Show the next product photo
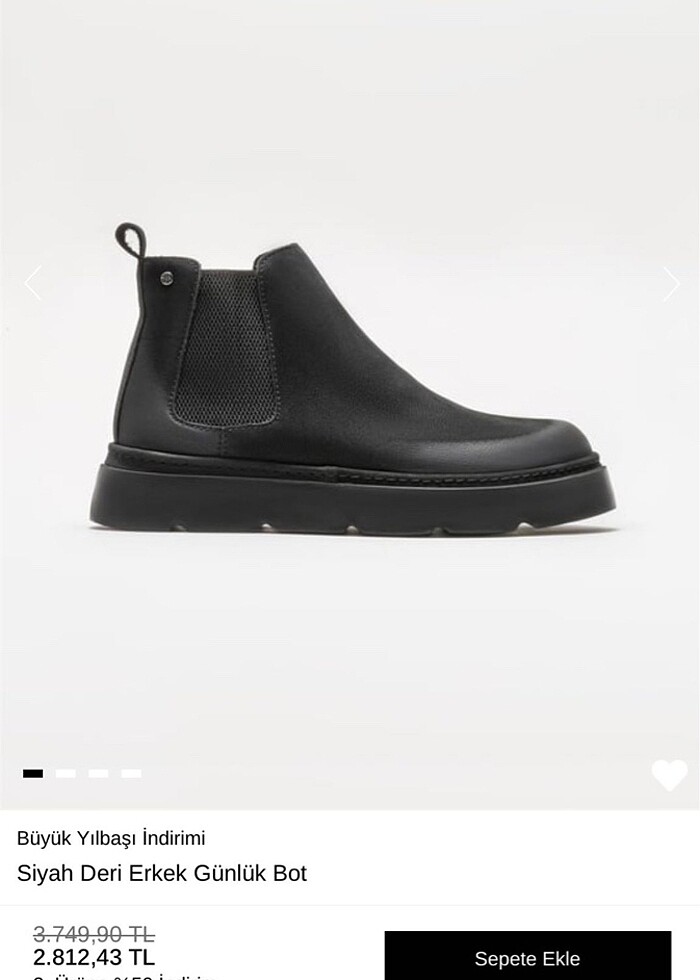The height and width of the screenshot is (980, 700). pyautogui.click(x=670, y=284)
